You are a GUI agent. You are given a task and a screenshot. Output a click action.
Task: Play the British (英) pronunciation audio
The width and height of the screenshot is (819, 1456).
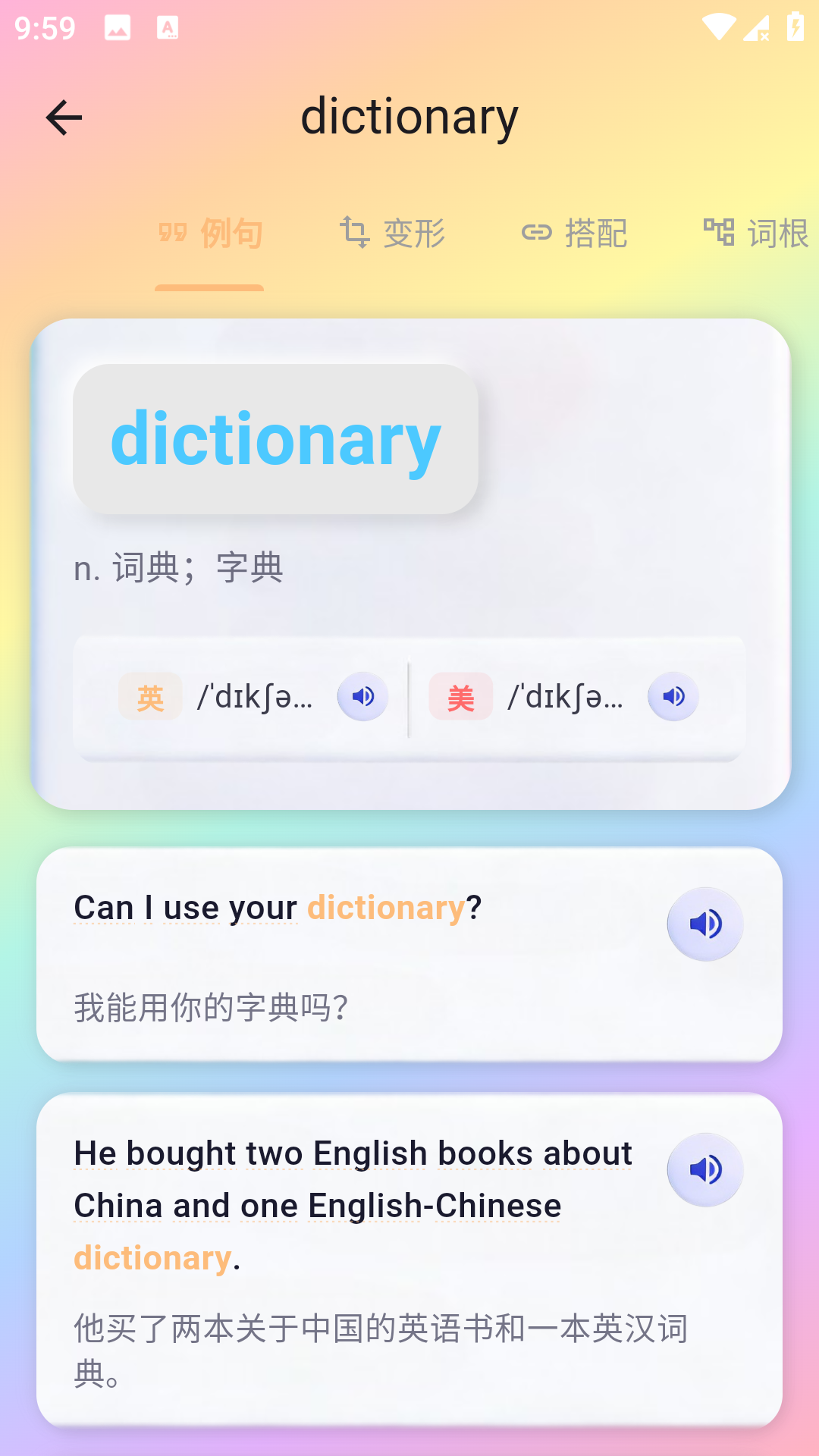click(x=362, y=696)
